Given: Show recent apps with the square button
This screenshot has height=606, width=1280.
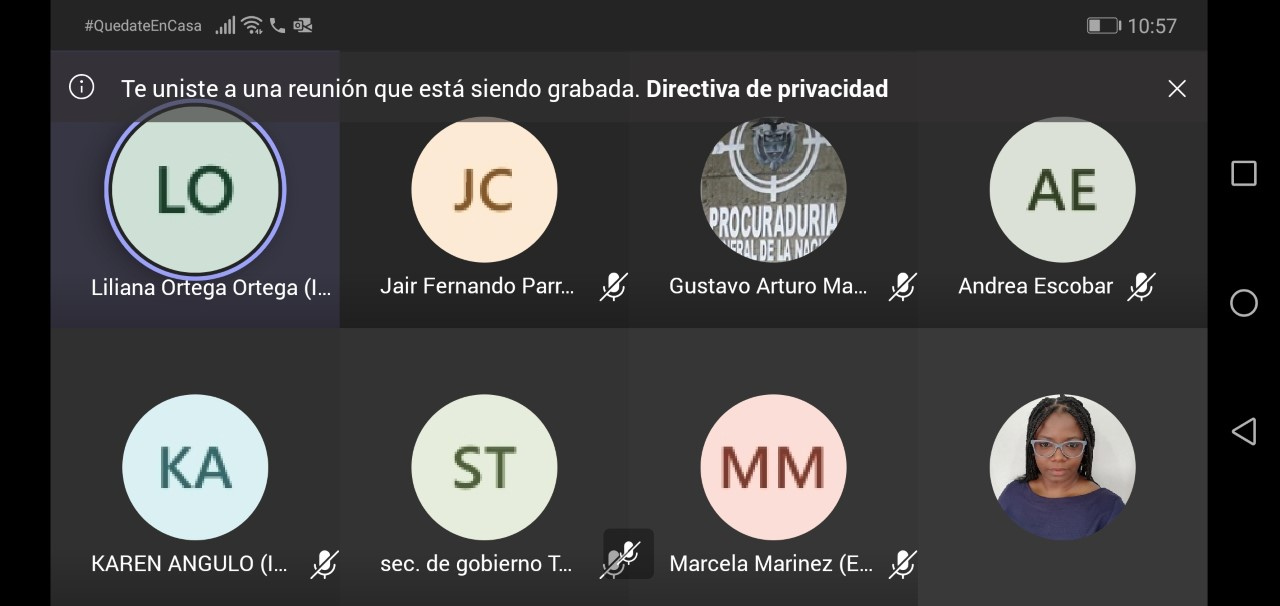Looking at the screenshot, I should 1244,174.
